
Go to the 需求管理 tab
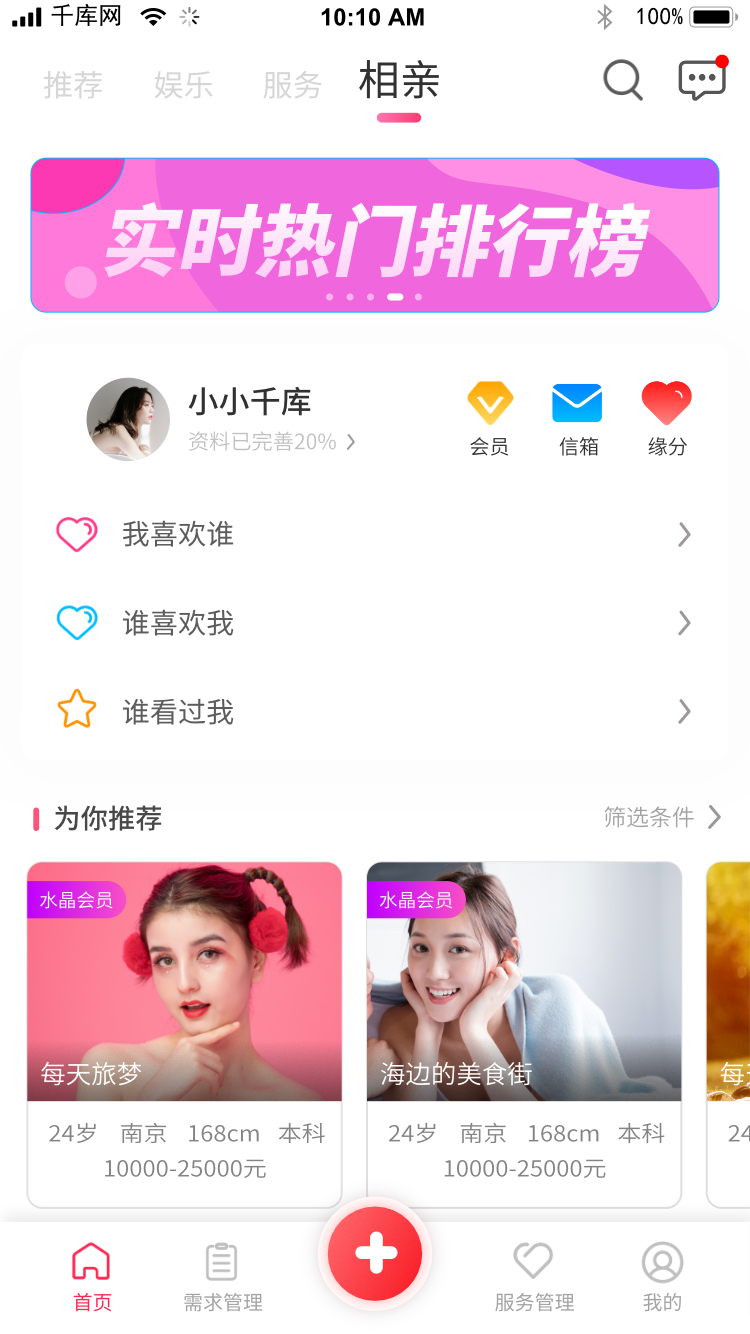pos(222,1275)
